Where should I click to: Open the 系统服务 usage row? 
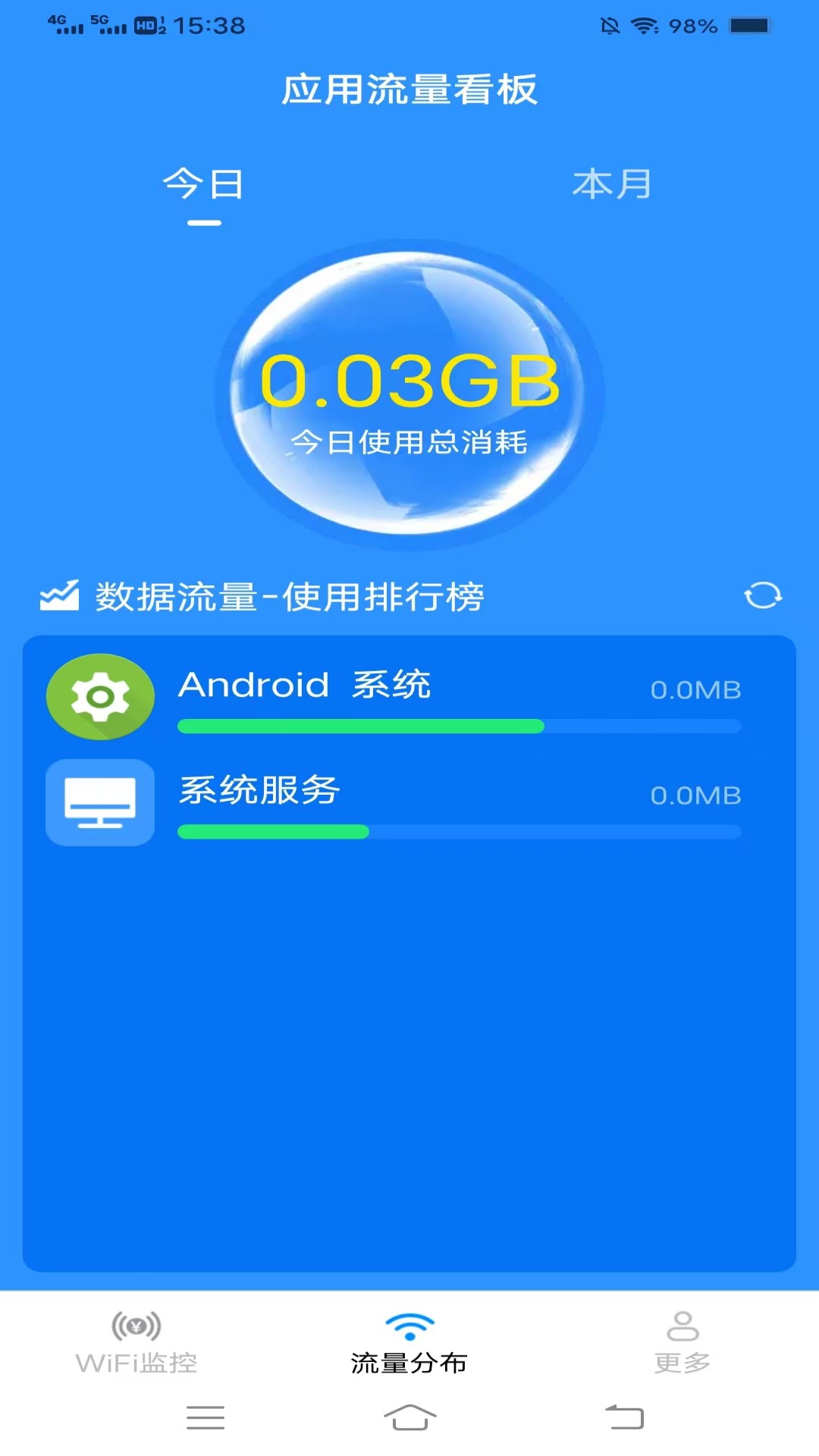coord(409,803)
